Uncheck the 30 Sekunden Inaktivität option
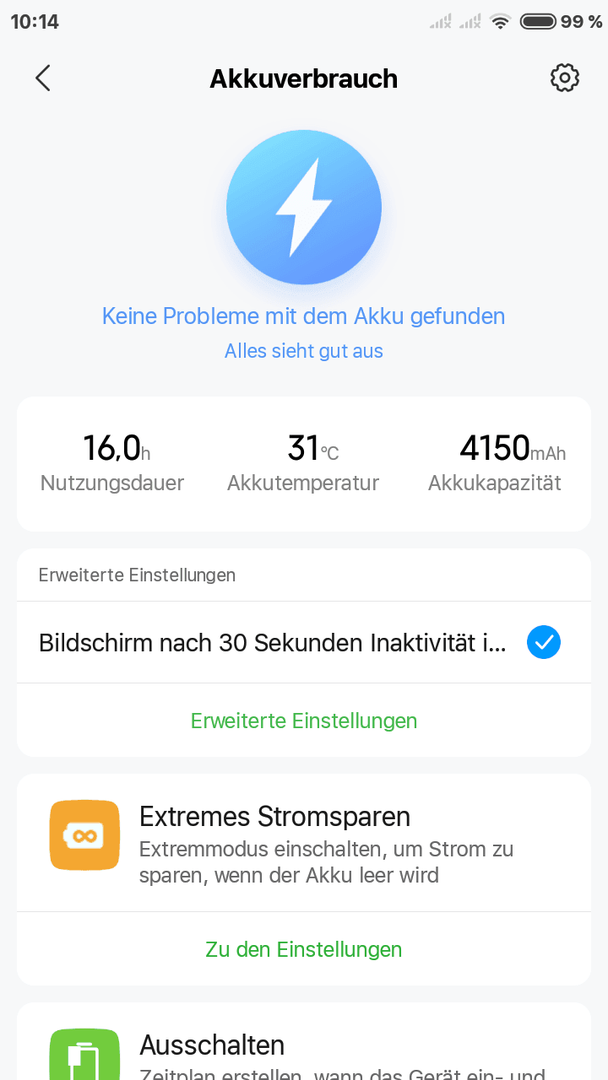 click(x=543, y=643)
